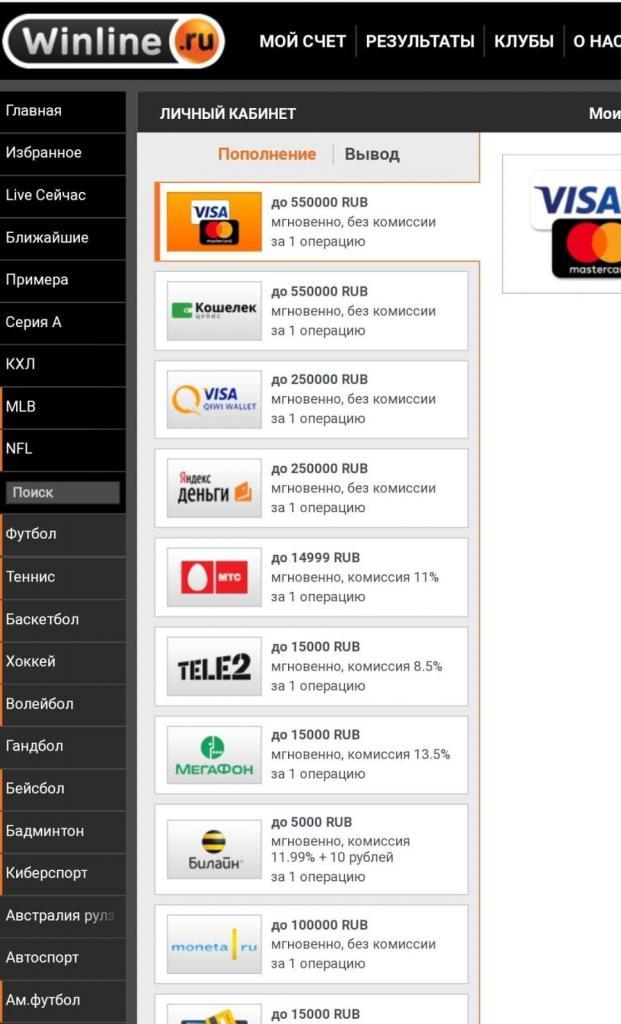Open Live Сейчас in the sidebar
This screenshot has width=621, height=1024.
click(x=46, y=195)
